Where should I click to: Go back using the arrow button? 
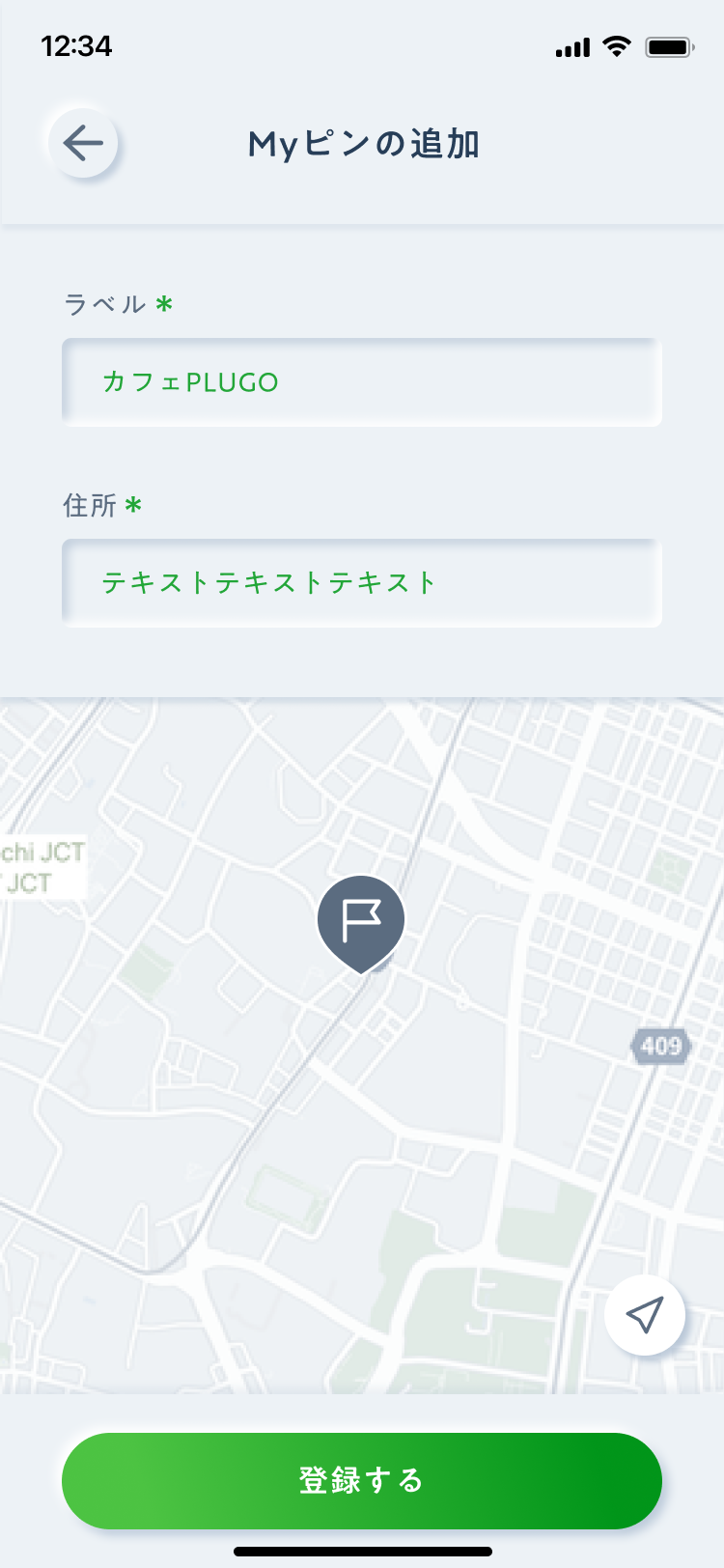tap(84, 144)
